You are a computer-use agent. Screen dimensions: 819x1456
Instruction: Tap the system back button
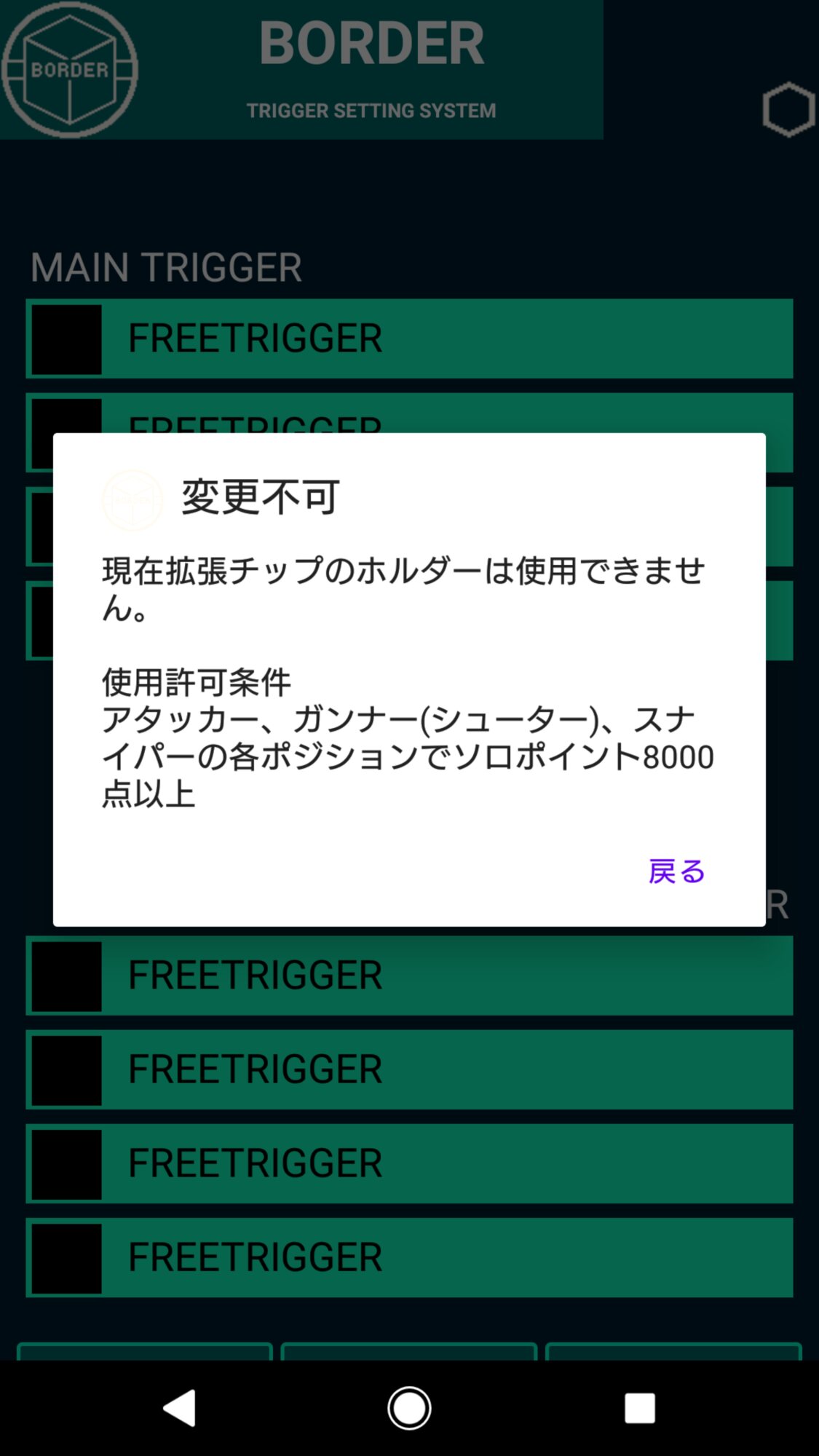(180, 1408)
